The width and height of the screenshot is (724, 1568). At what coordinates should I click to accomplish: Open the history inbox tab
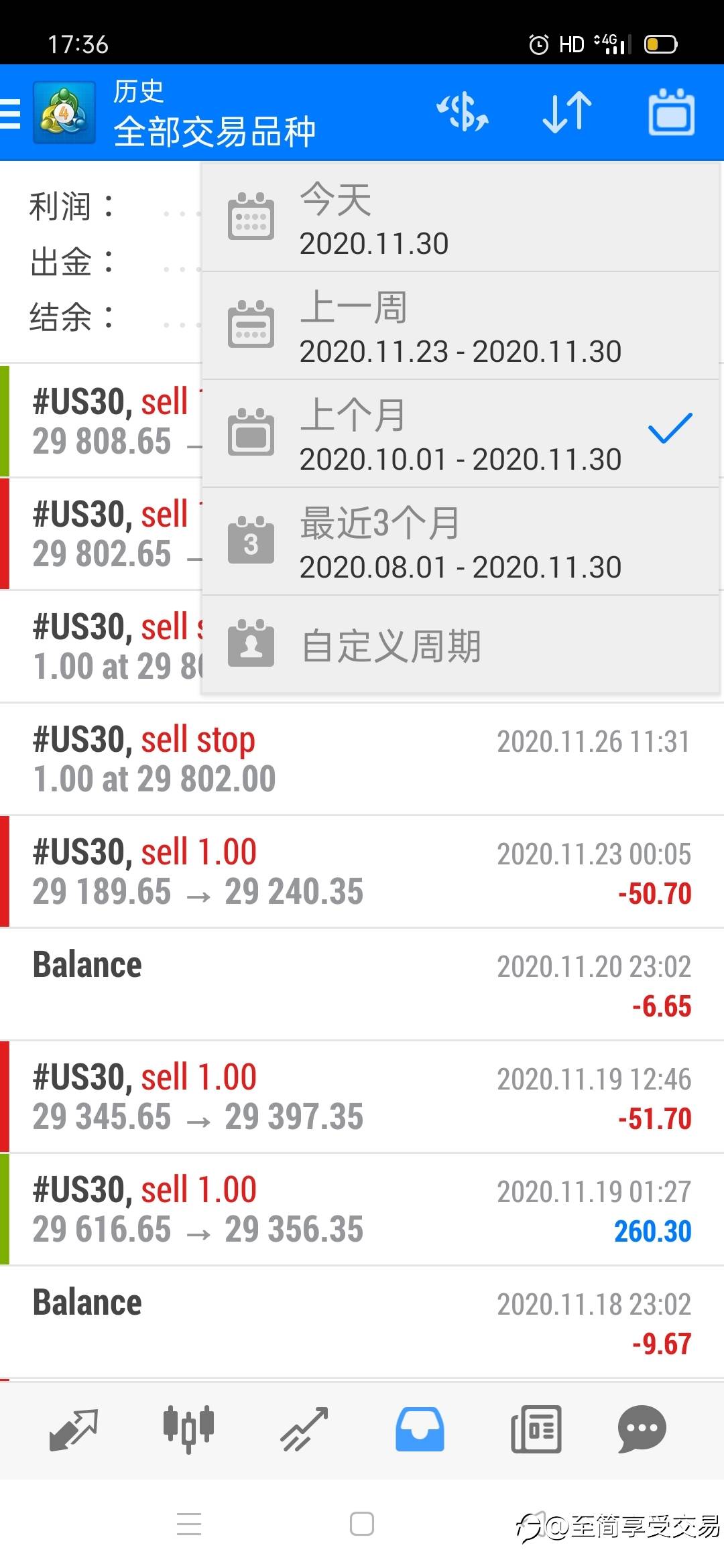(x=420, y=1429)
